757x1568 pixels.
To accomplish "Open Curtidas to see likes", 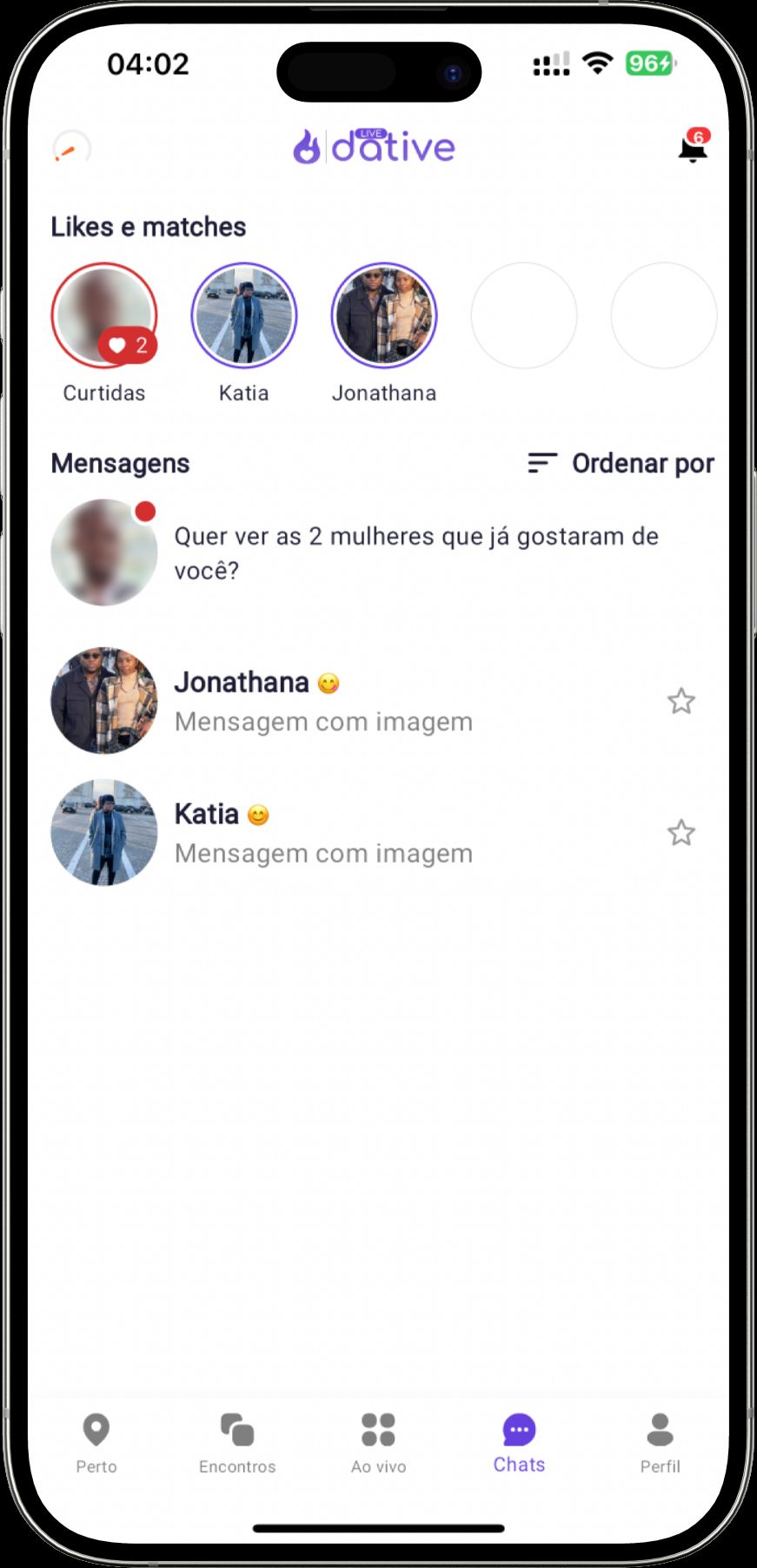I will [x=104, y=316].
